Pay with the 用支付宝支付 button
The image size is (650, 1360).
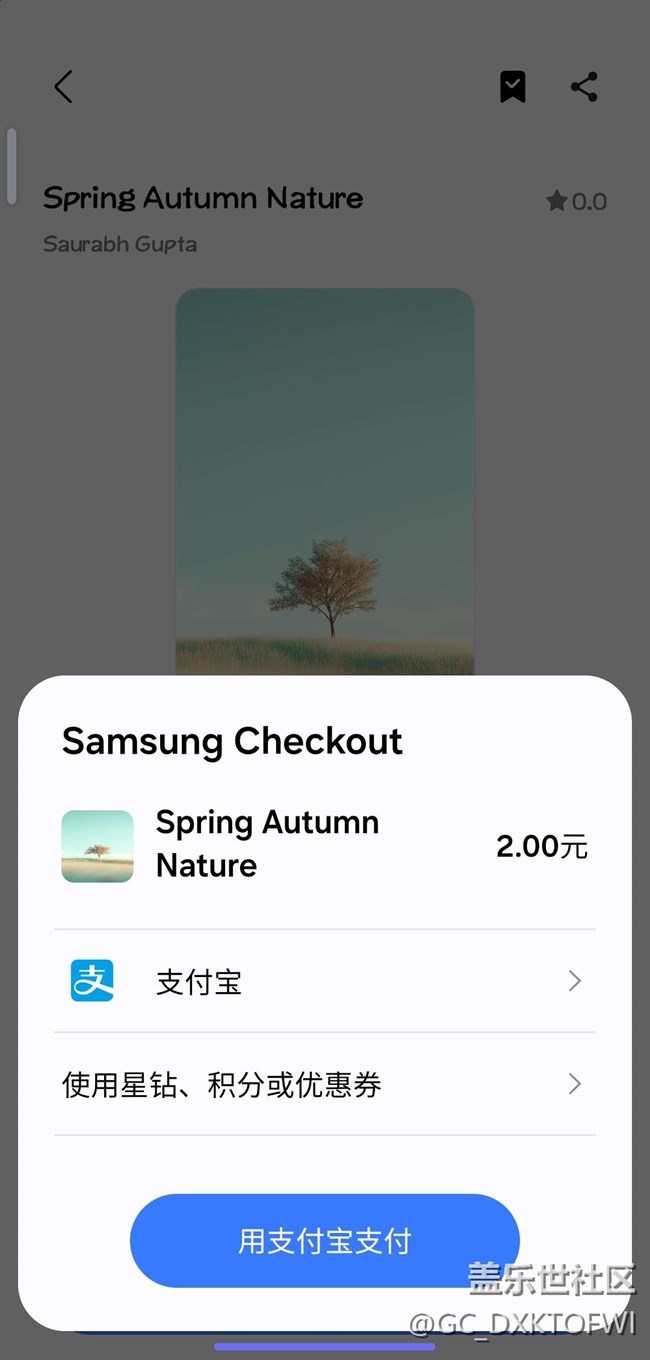tap(324, 1240)
